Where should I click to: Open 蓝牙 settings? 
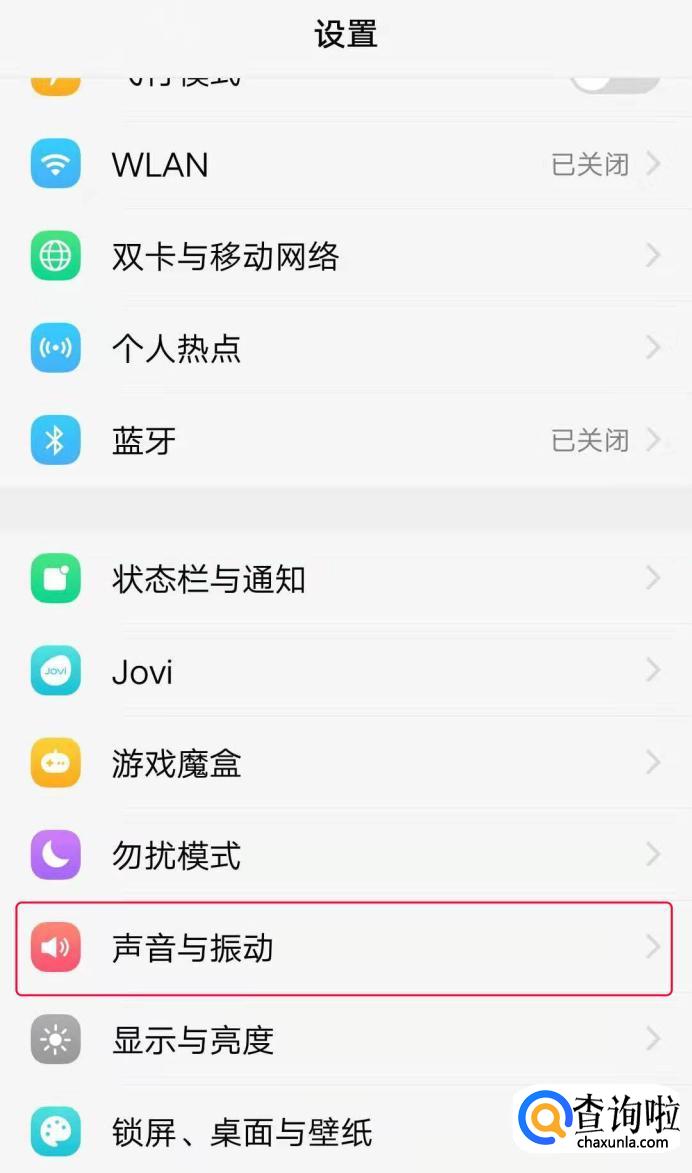point(345,440)
